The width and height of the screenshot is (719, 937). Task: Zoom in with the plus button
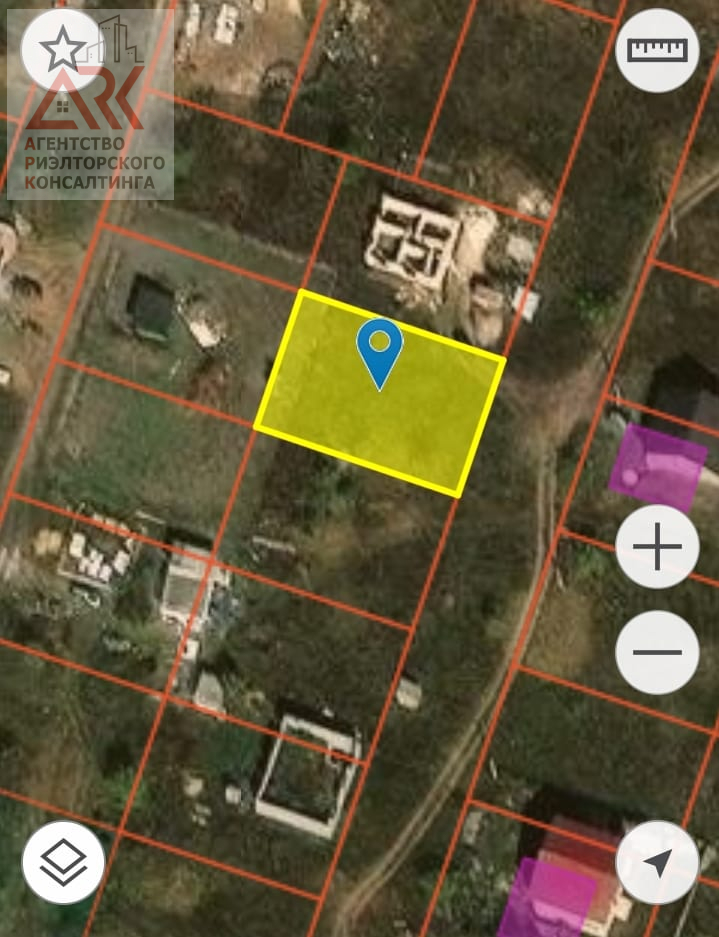657,547
